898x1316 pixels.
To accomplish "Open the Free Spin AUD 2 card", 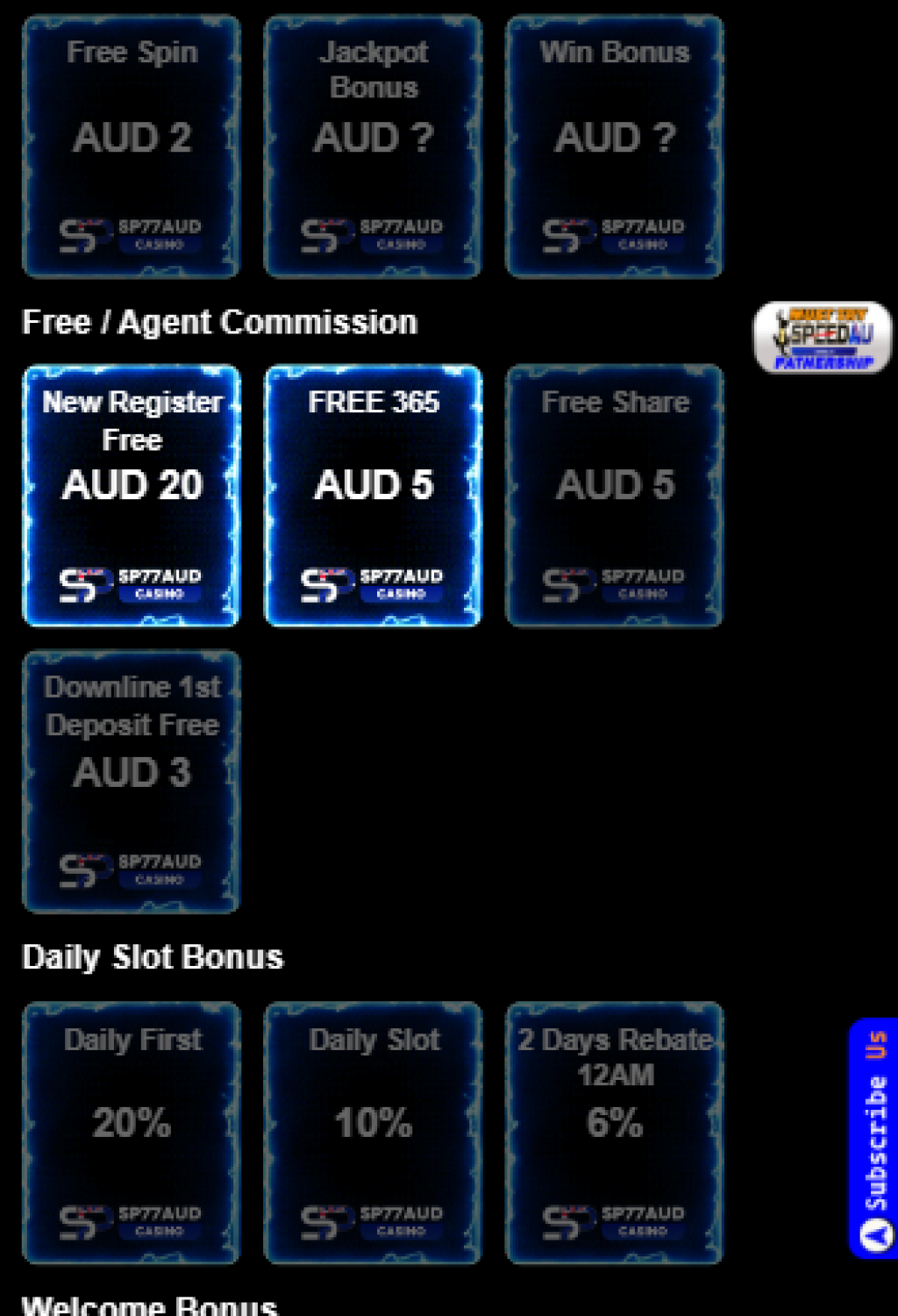I will click(132, 147).
